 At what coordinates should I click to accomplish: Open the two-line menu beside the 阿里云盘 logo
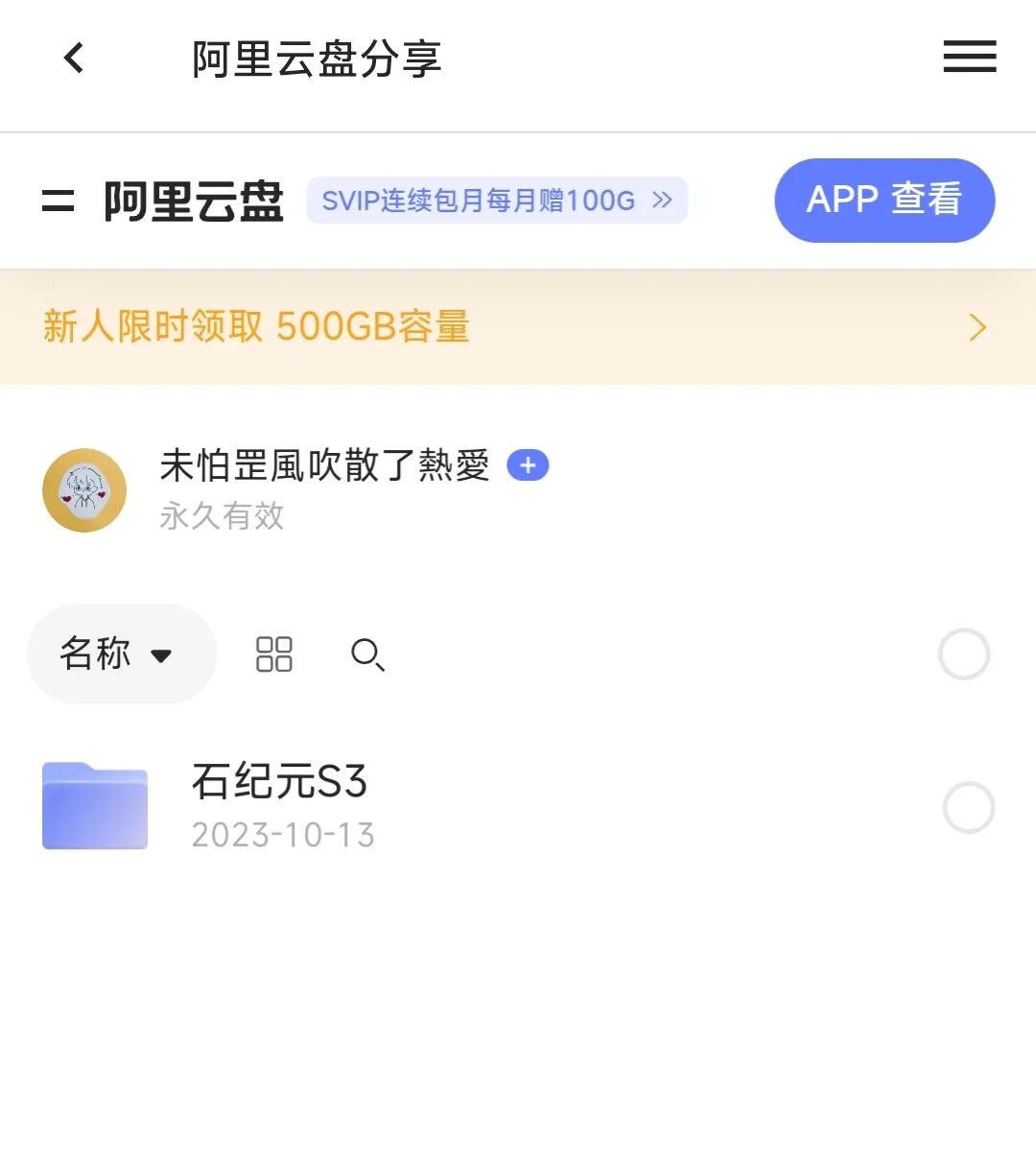58,201
